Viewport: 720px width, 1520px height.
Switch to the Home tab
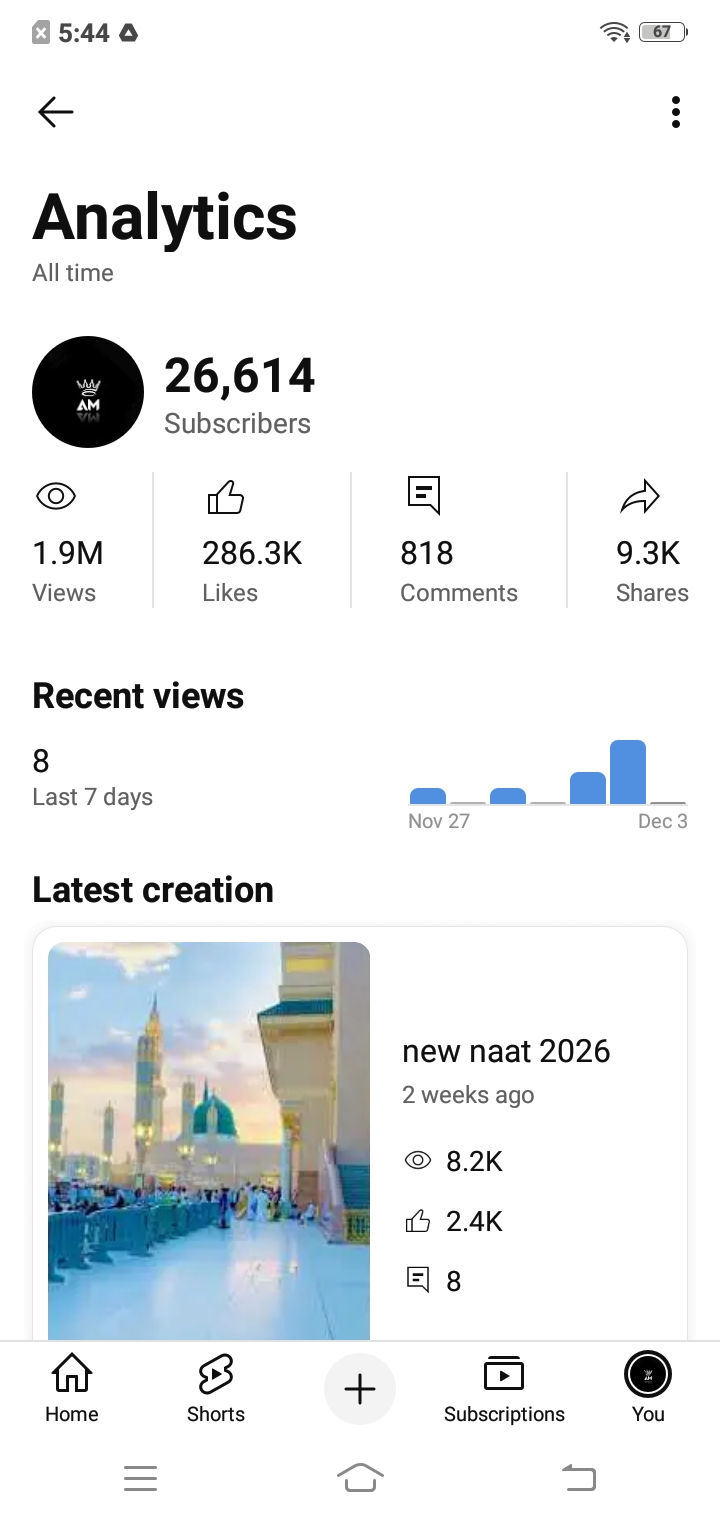[72, 1387]
